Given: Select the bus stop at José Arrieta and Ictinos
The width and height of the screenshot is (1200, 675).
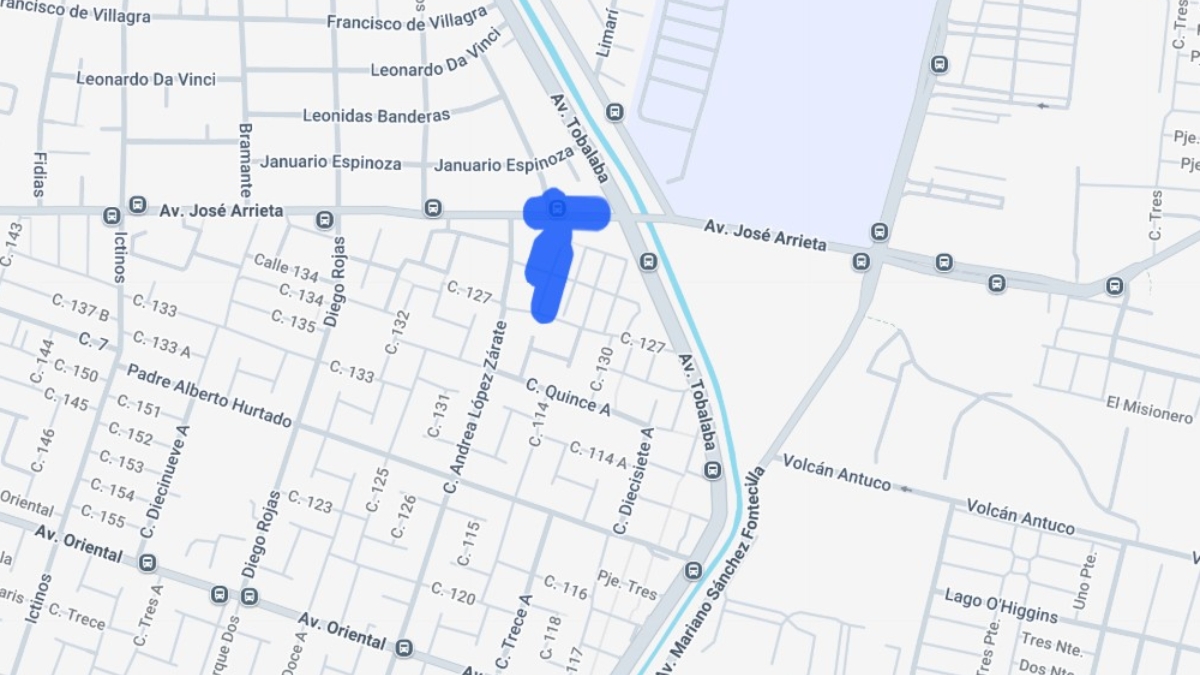Looking at the screenshot, I should tap(111, 215).
